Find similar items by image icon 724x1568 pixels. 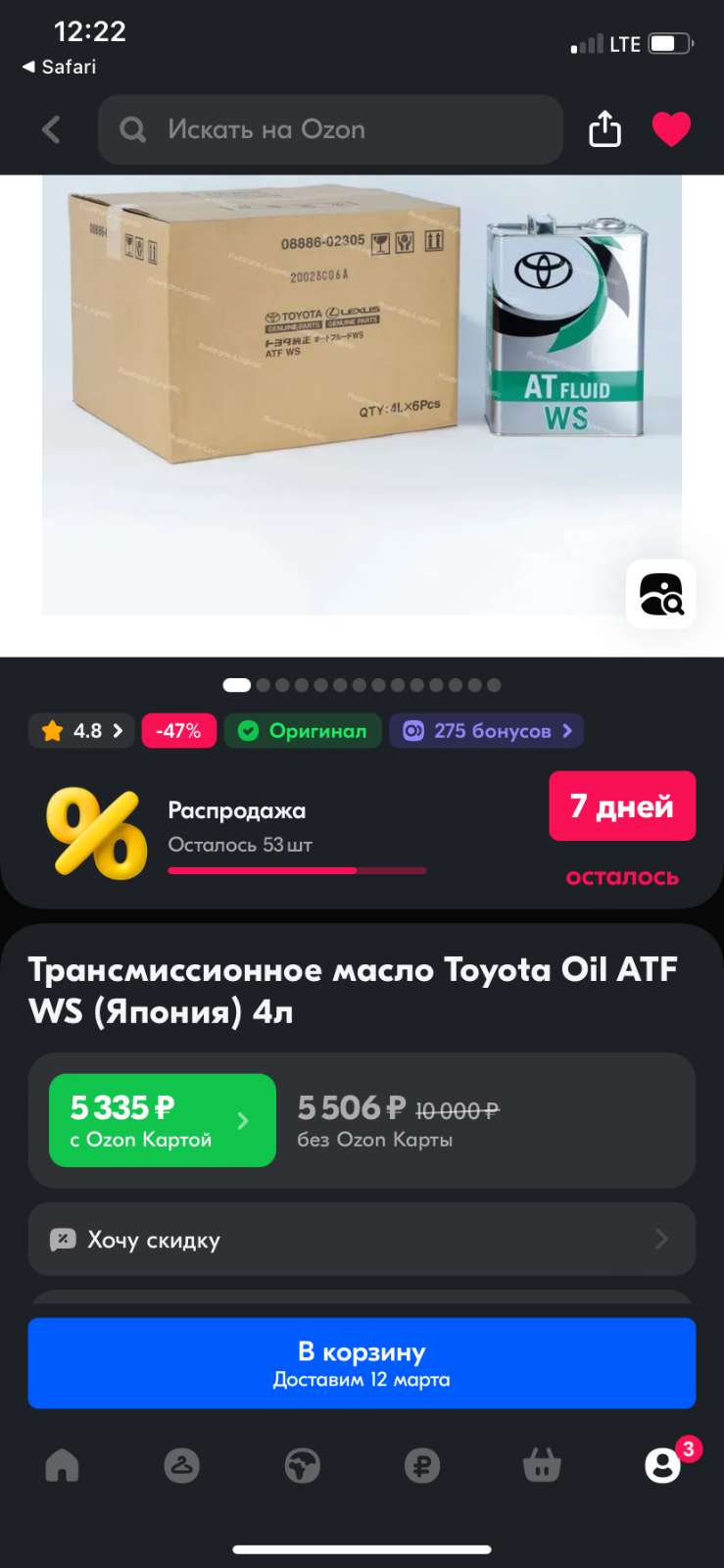click(661, 594)
